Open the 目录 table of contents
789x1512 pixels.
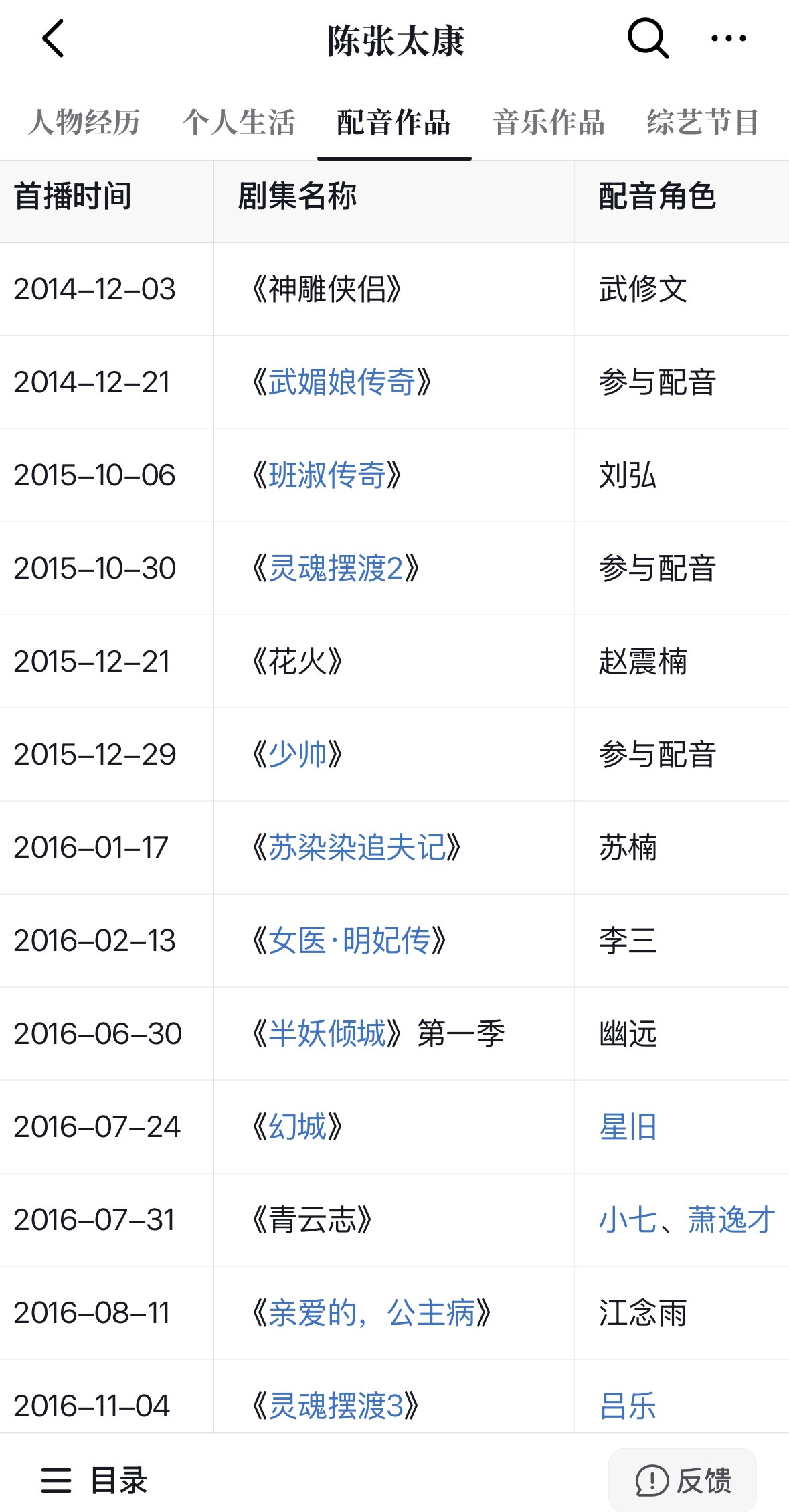[94, 1480]
